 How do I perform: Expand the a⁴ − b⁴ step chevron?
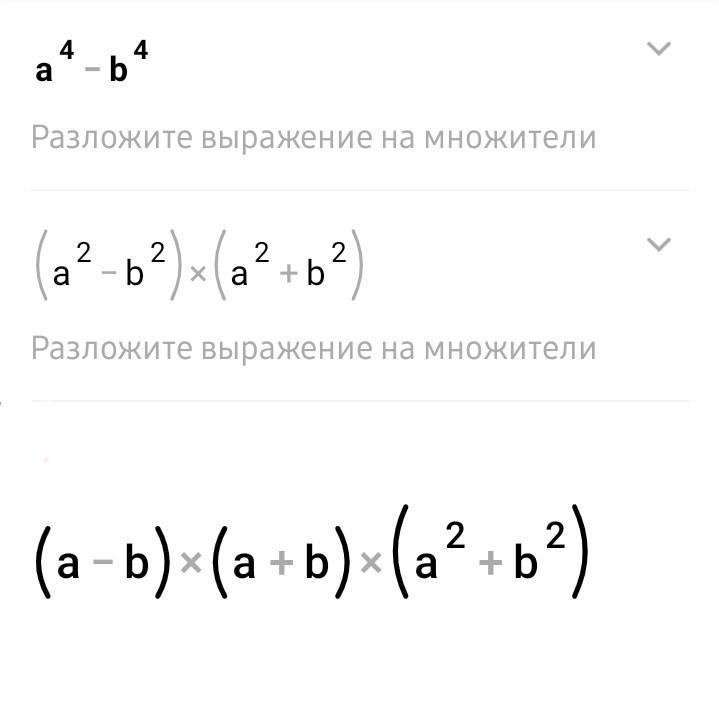[658, 48]
